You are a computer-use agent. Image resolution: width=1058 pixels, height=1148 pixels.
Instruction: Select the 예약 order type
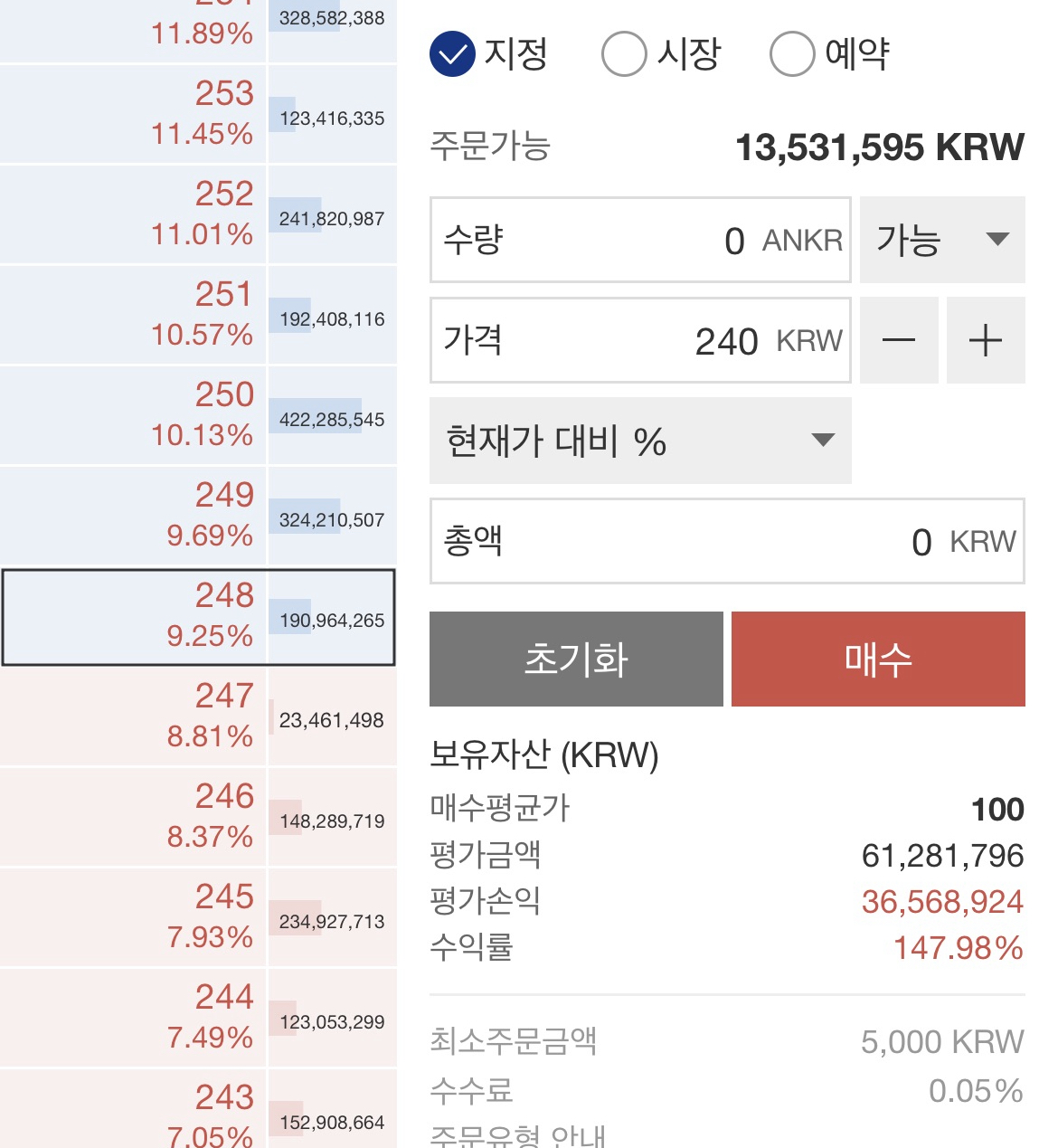click(830, 54)
